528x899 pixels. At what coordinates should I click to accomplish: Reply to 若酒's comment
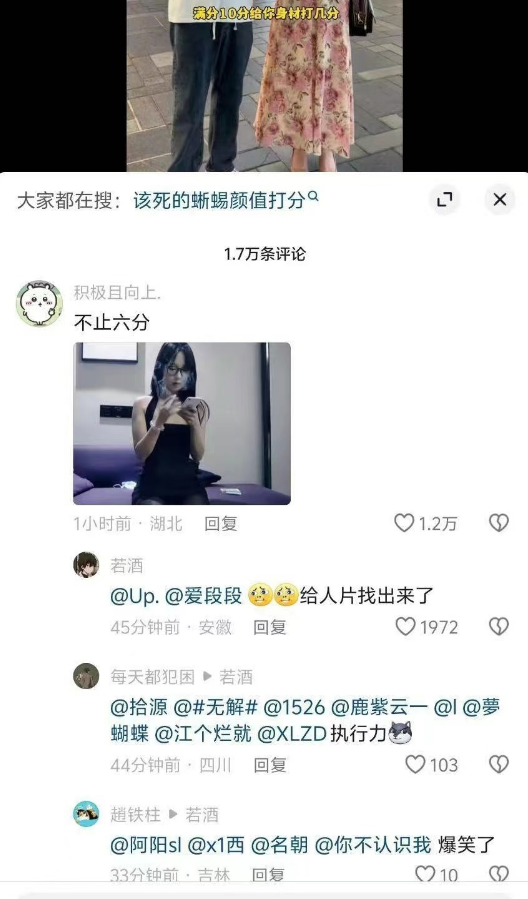[x=269, y=627]
